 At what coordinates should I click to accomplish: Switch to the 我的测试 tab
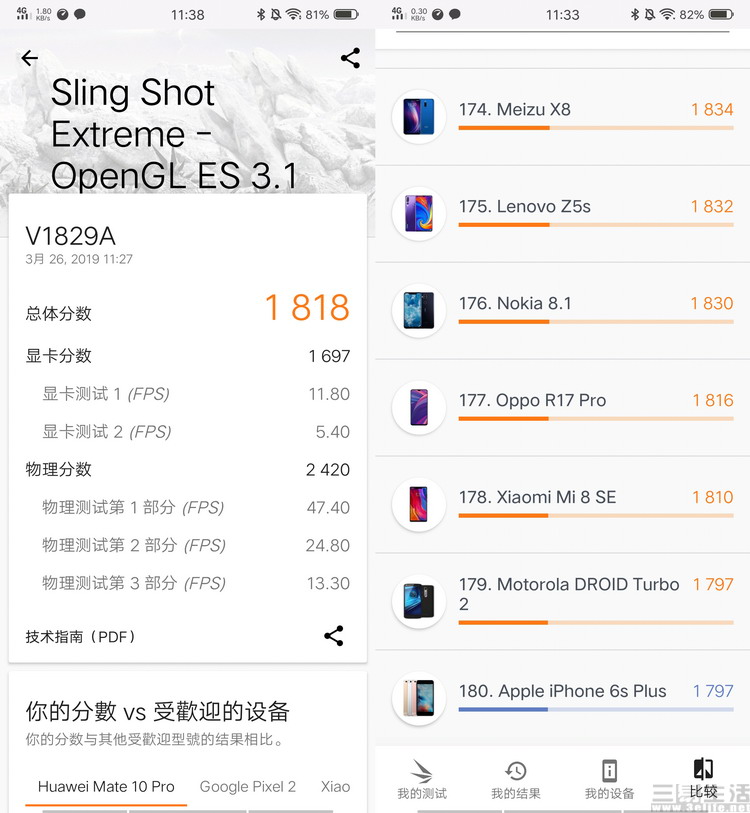[x=422, y=779]
